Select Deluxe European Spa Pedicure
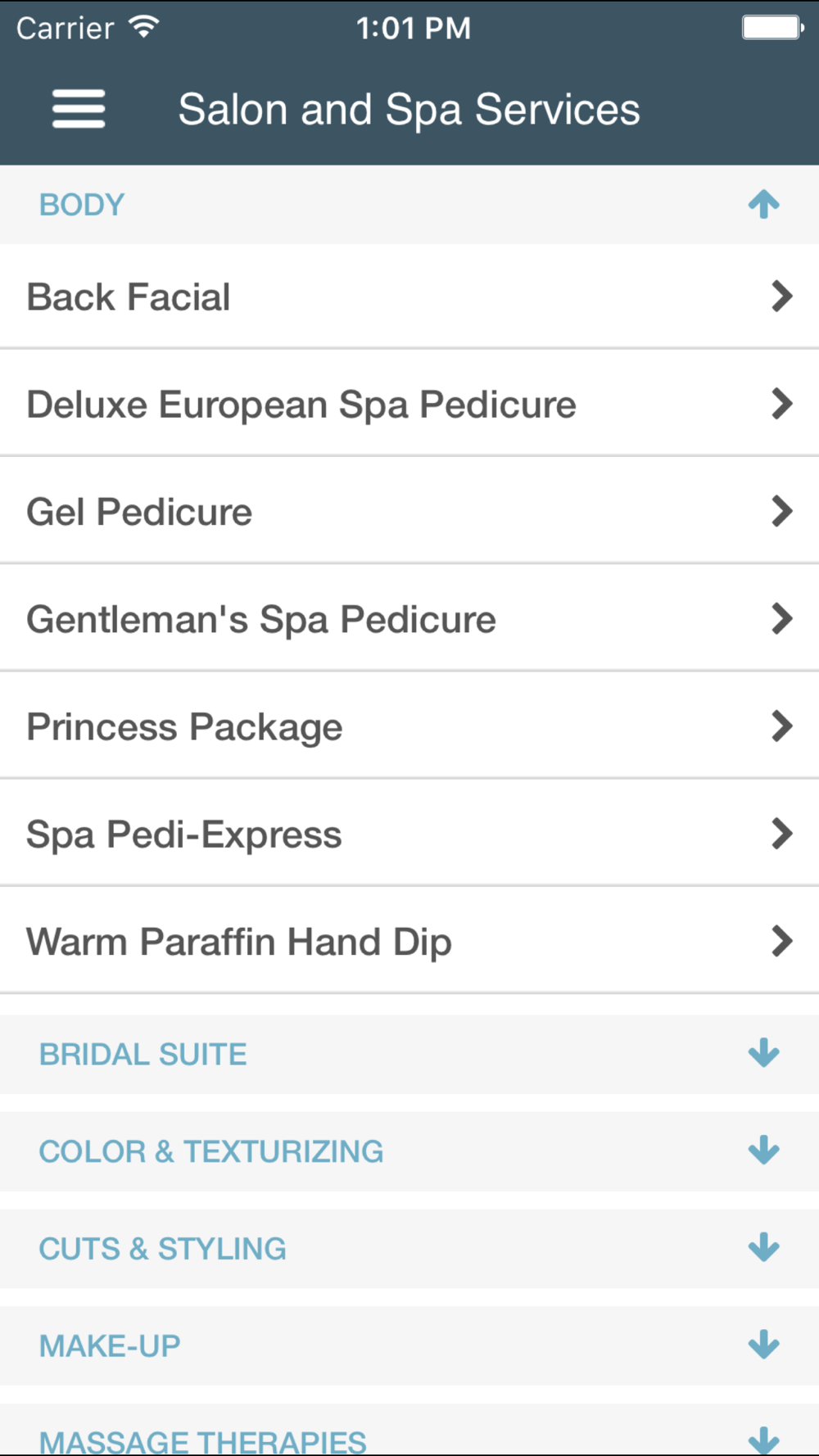Viewport: 819px width, 1456px height. pos(409,404)
